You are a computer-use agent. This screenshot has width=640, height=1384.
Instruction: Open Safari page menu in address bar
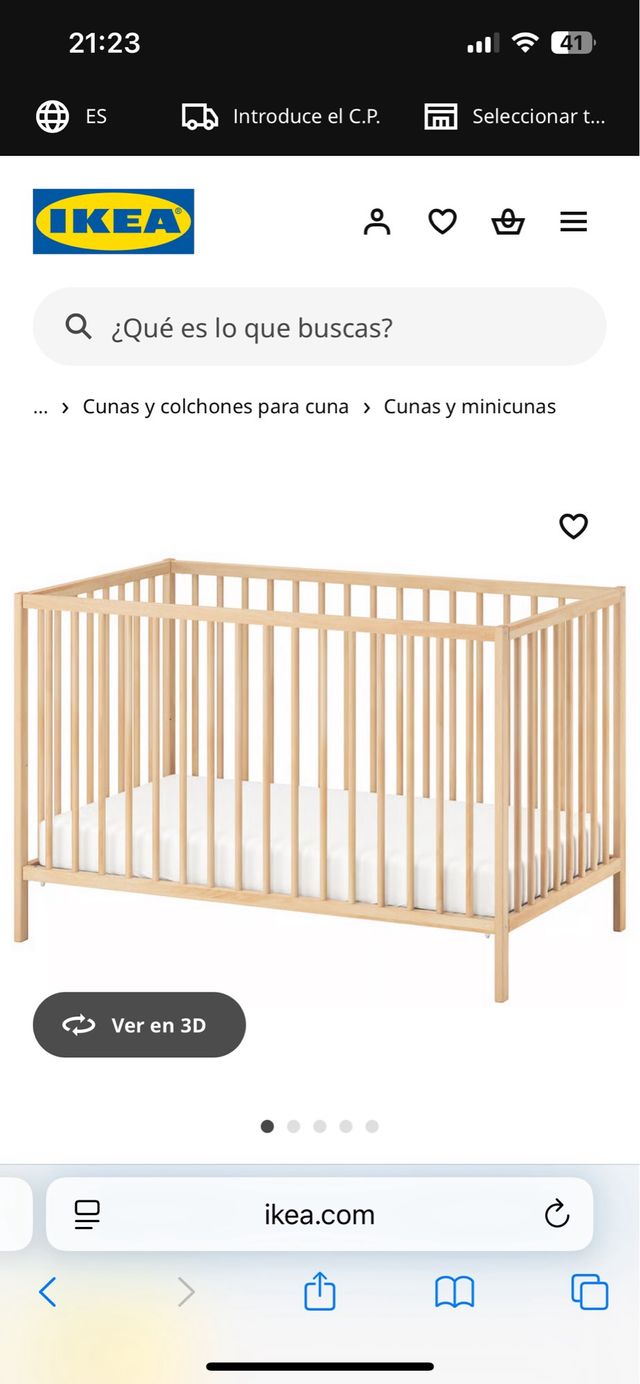88,1215
